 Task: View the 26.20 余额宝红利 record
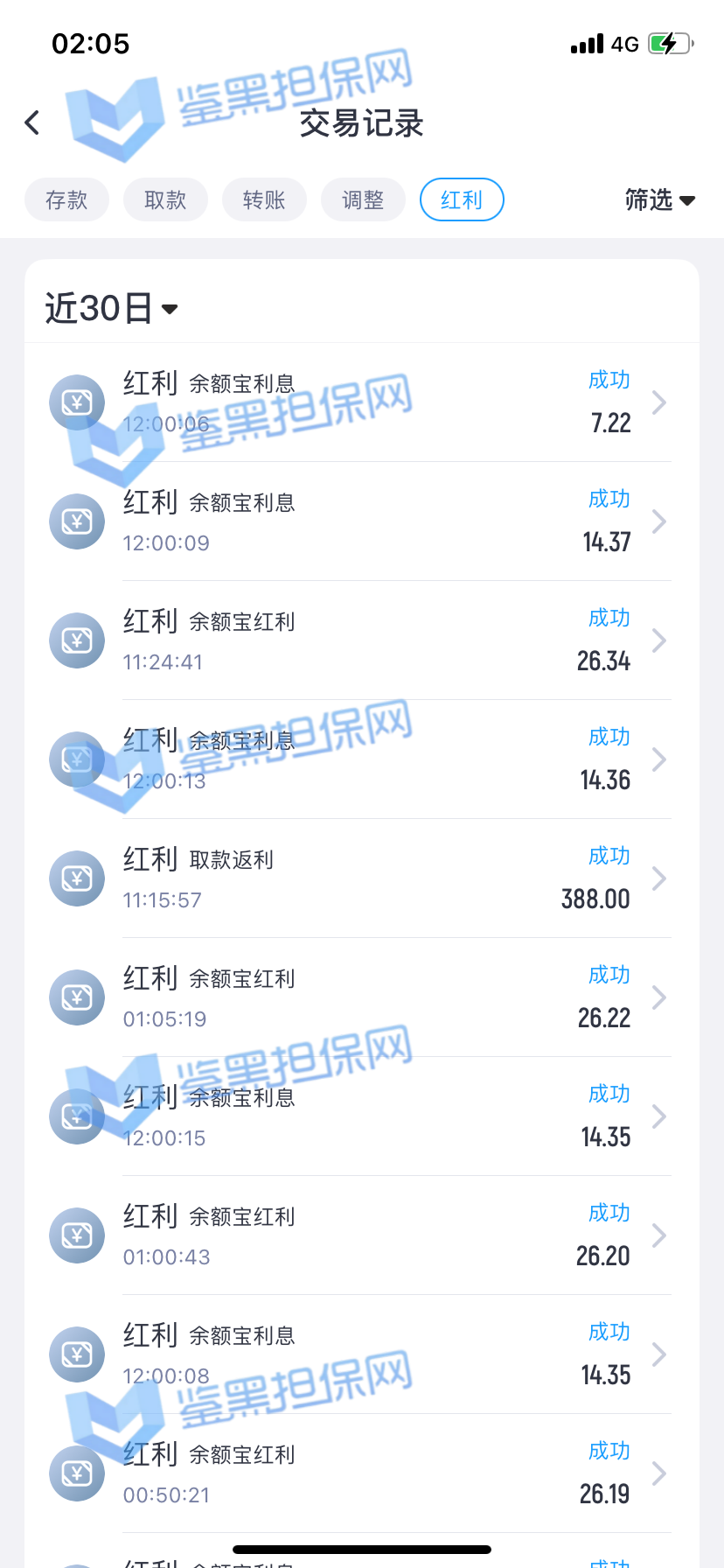(x=362, y=1235)
